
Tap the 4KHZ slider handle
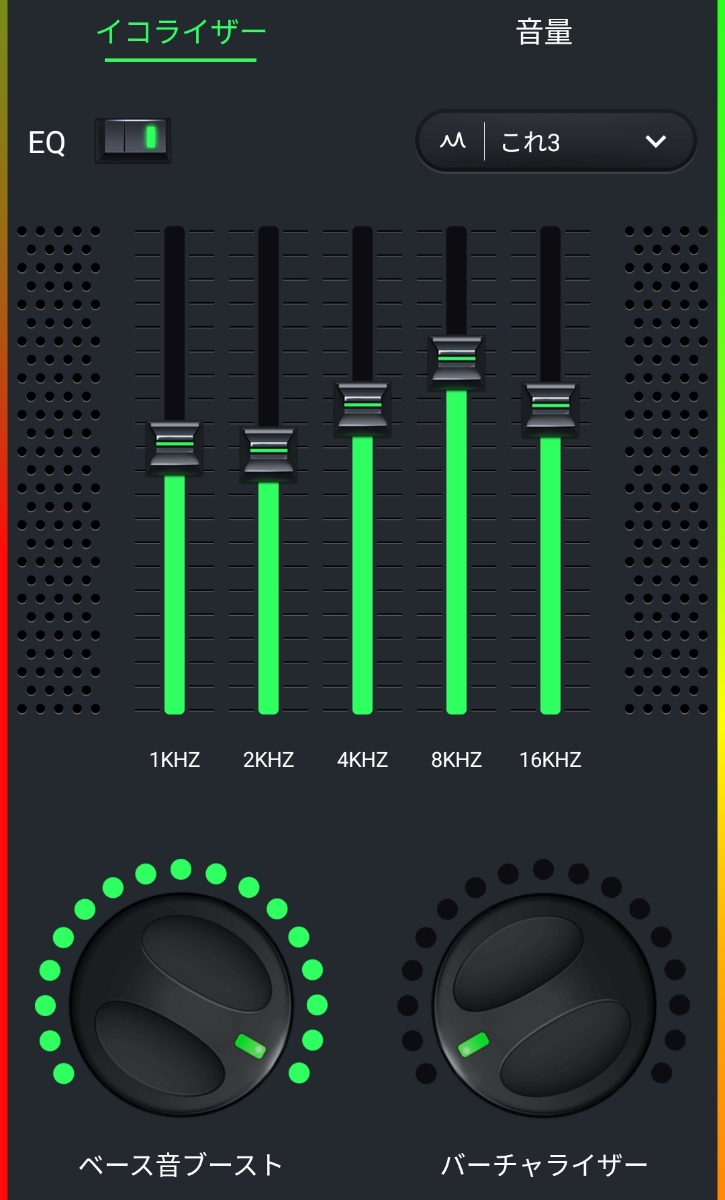362,407
